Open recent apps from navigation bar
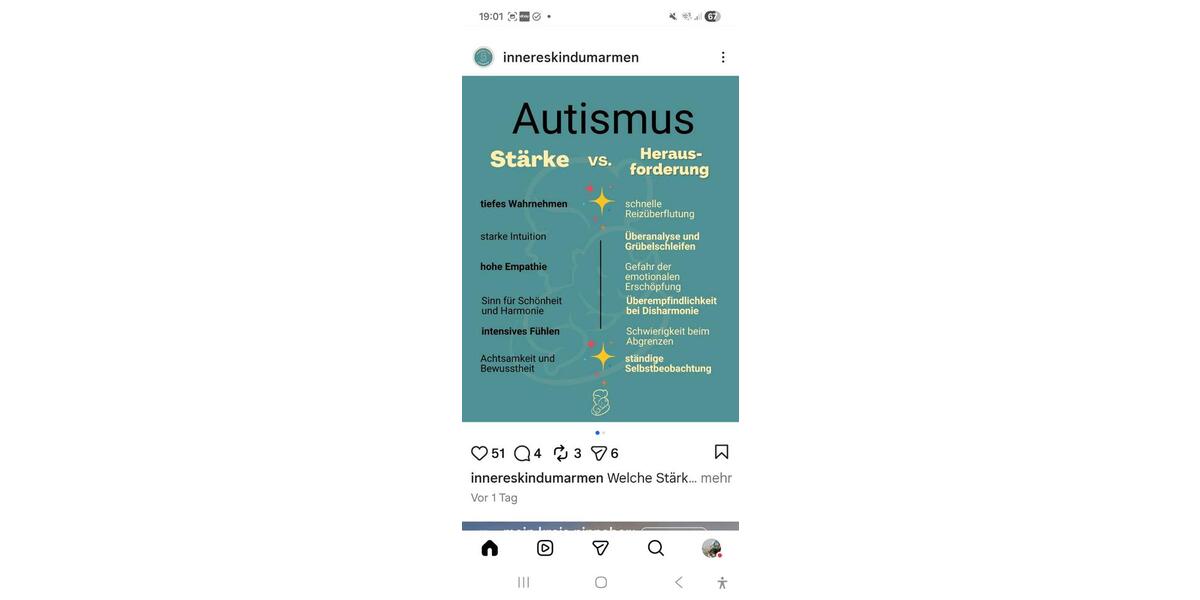The height and width of the screenshot is (600, 1200). (523, 582)
